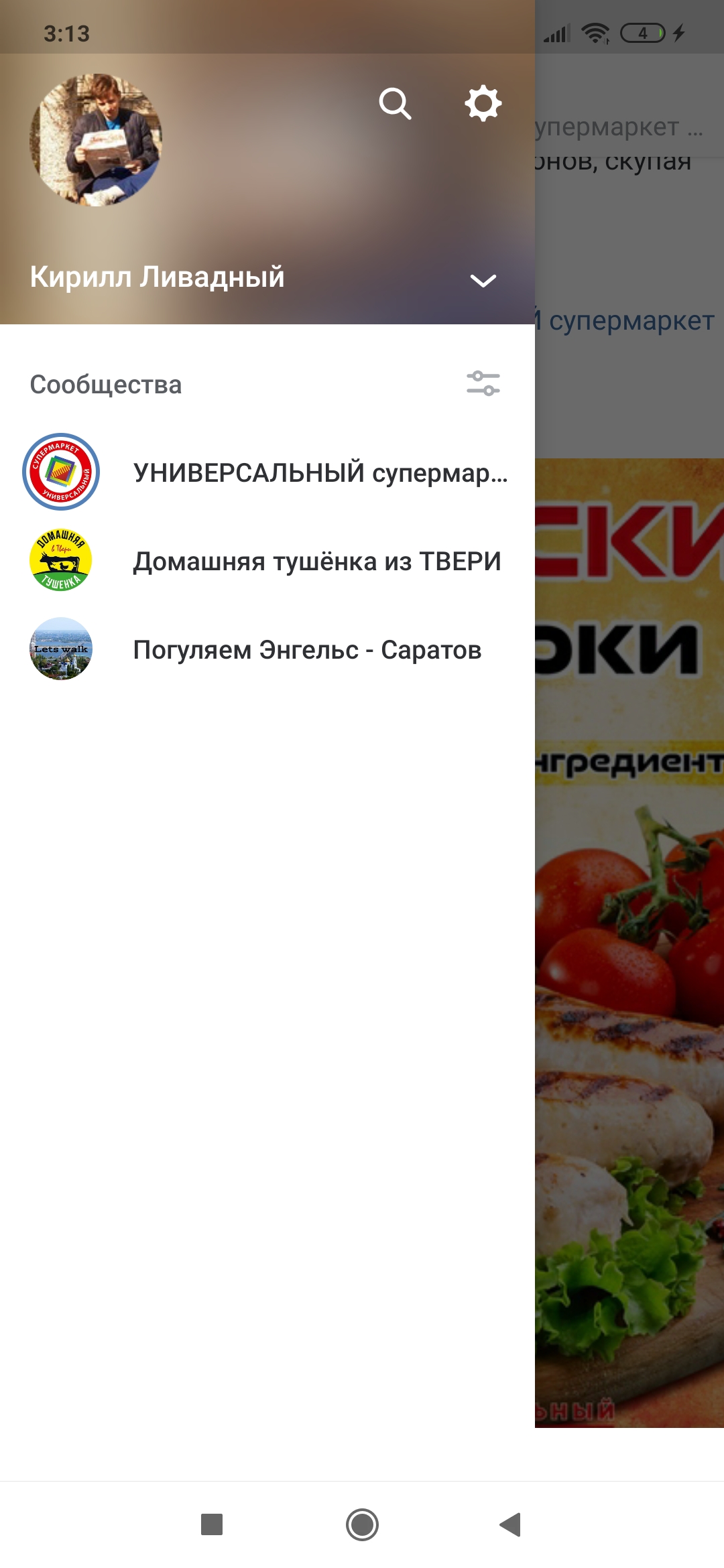724x1568 pixels.
Task: Open search in the drawer header
Action: tap(395, 104)
